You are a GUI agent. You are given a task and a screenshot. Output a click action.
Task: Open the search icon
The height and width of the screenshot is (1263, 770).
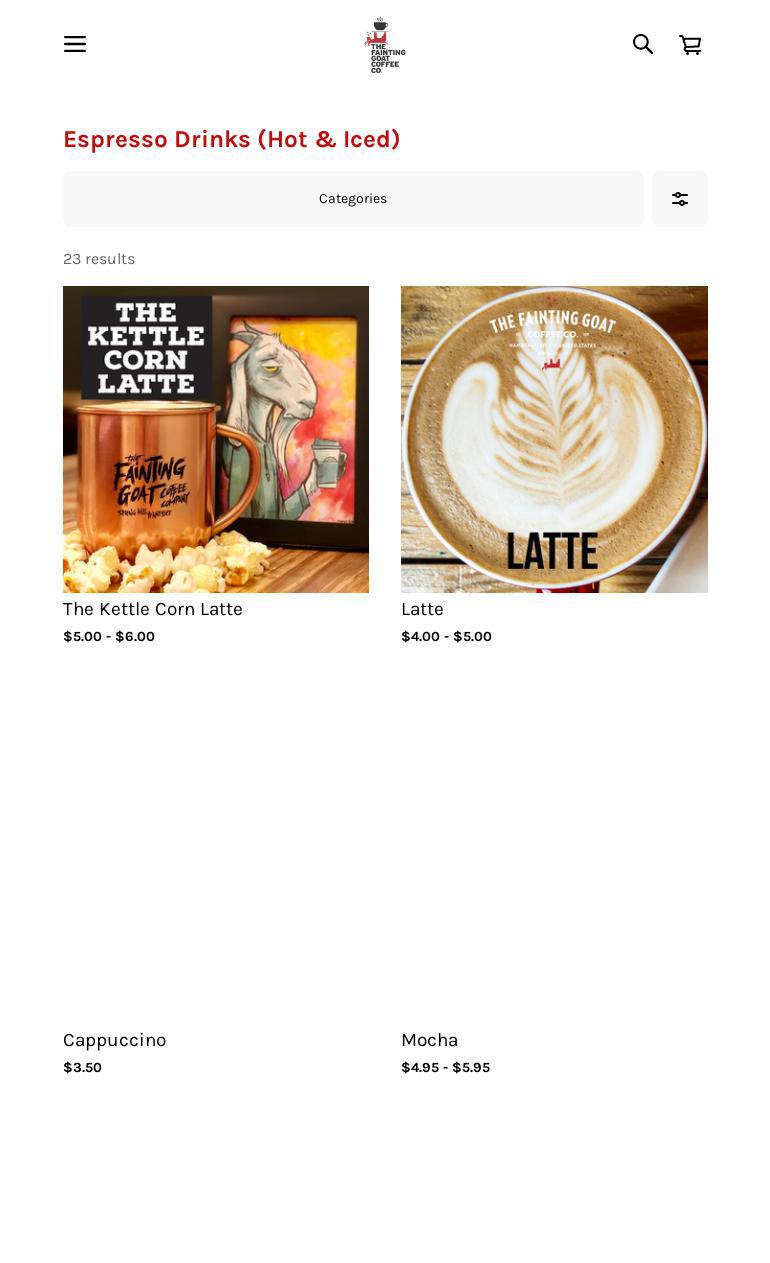click(x=643, y=44)
